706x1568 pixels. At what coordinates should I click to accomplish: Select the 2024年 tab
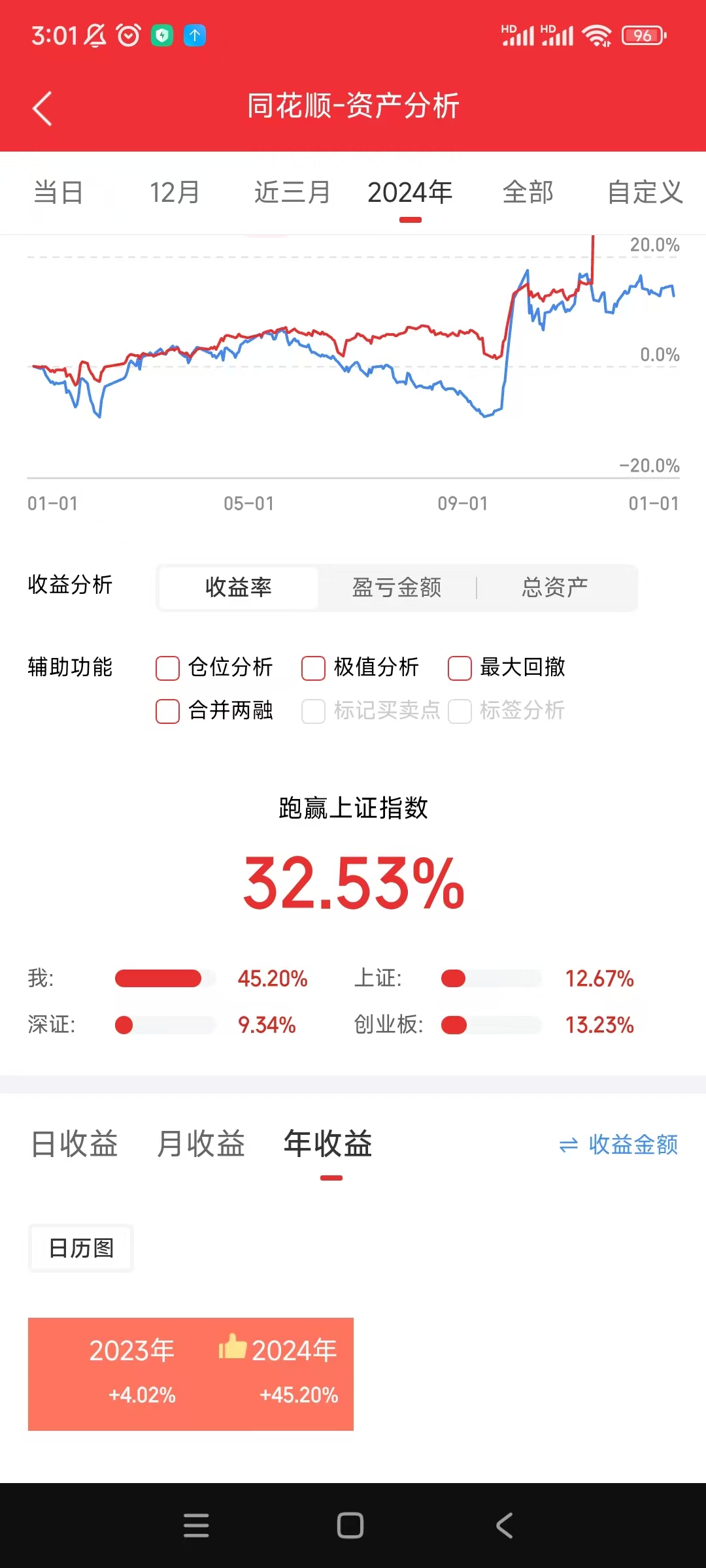pos(410,193)
